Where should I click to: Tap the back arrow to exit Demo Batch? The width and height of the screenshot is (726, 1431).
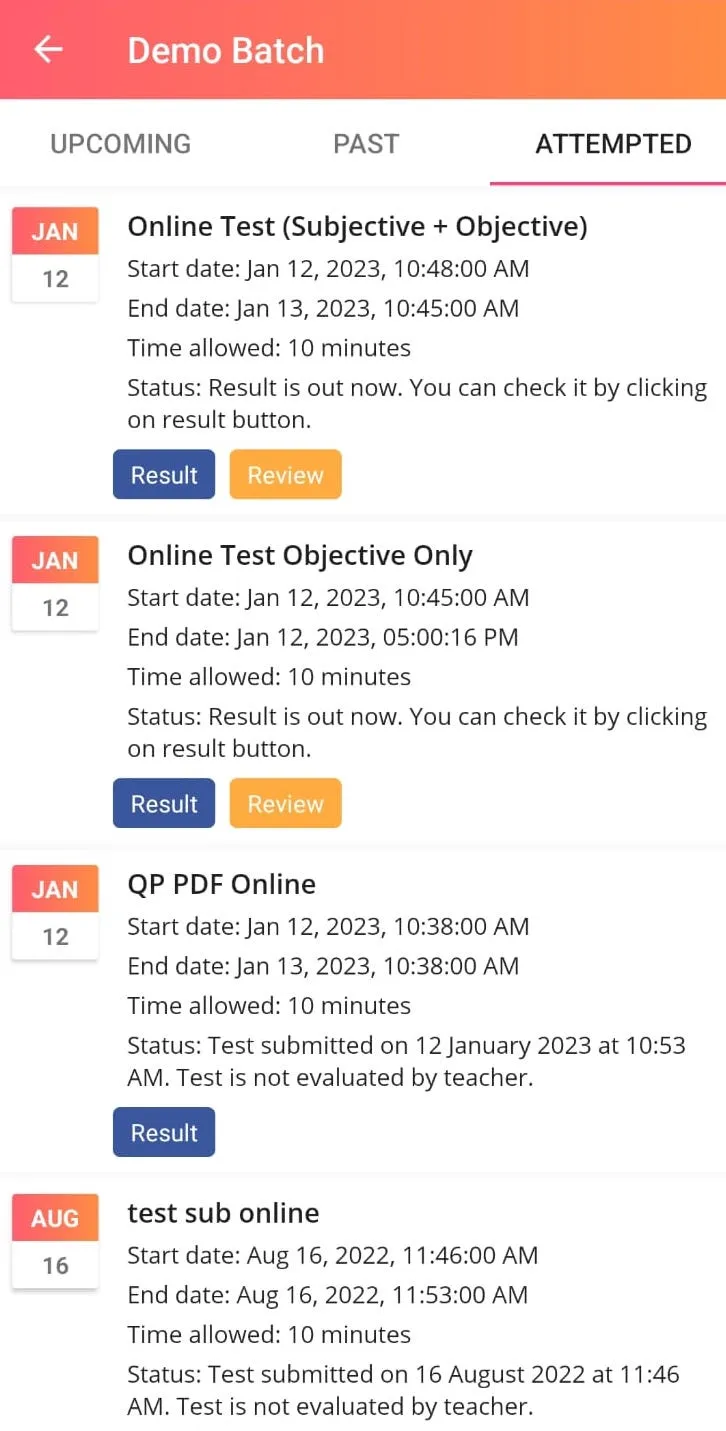47,49
